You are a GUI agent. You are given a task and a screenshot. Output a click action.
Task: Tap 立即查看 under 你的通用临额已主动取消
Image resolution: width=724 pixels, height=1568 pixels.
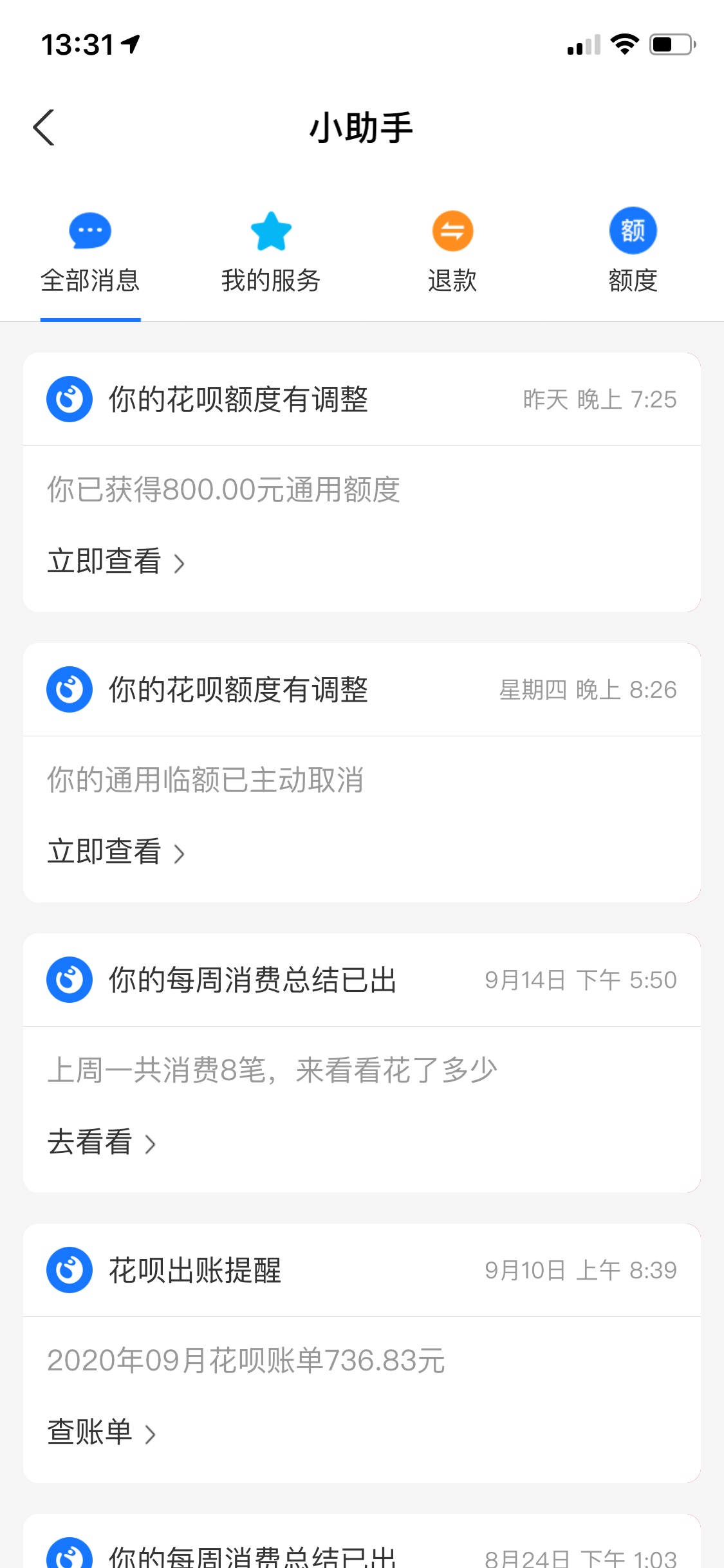pos(116,852)
